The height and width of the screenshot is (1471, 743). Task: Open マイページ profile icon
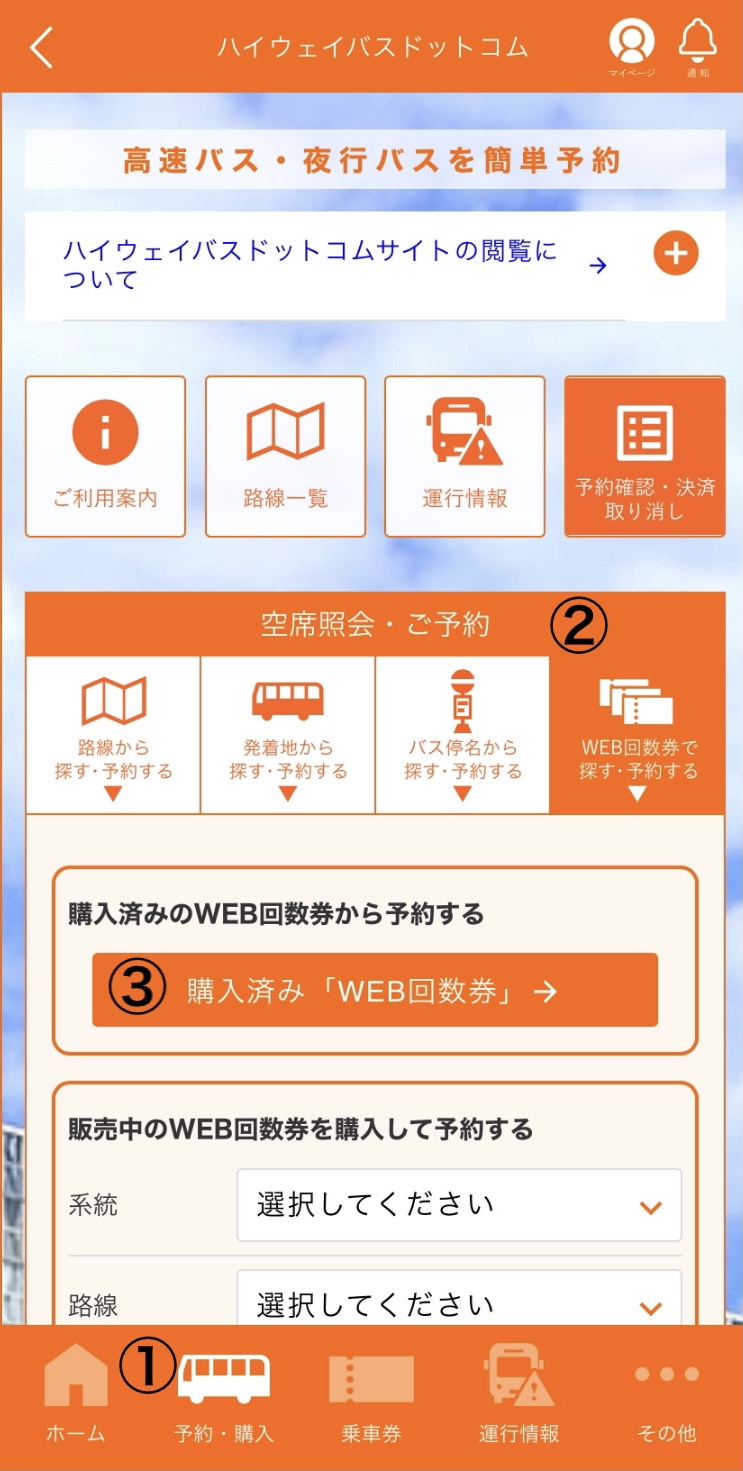tap(632, 48)
